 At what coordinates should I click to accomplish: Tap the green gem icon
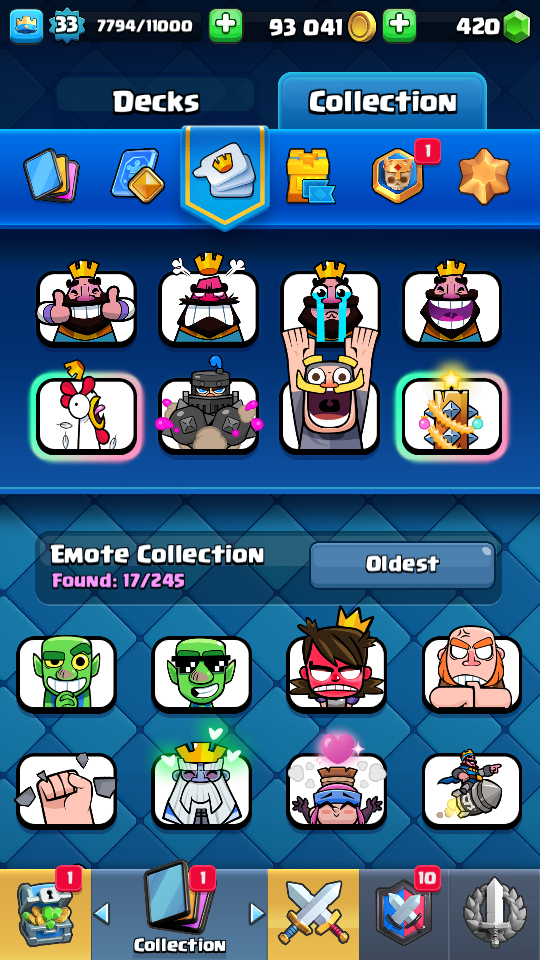[x=516, y=26]
